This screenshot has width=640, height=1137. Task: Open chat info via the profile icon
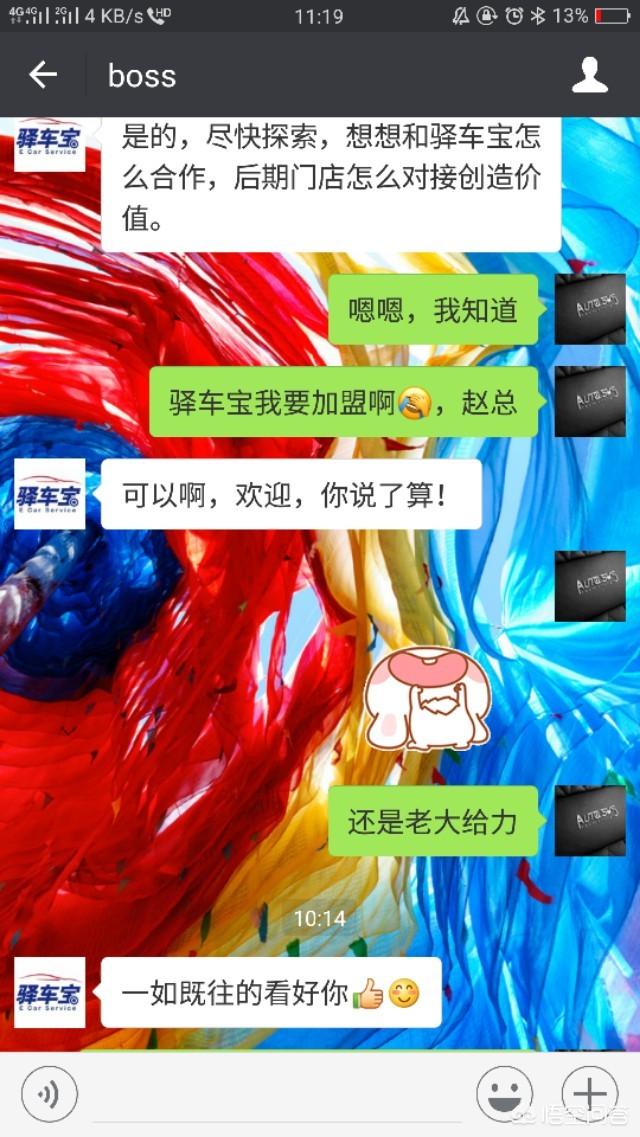tap(590, 75)
